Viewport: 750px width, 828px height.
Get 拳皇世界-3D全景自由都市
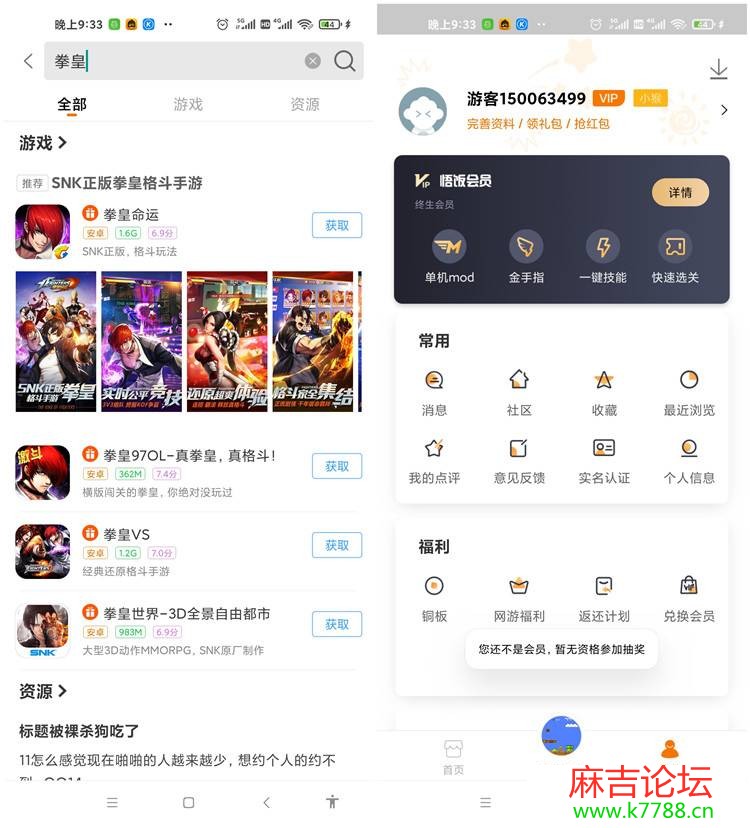point(337,624)
